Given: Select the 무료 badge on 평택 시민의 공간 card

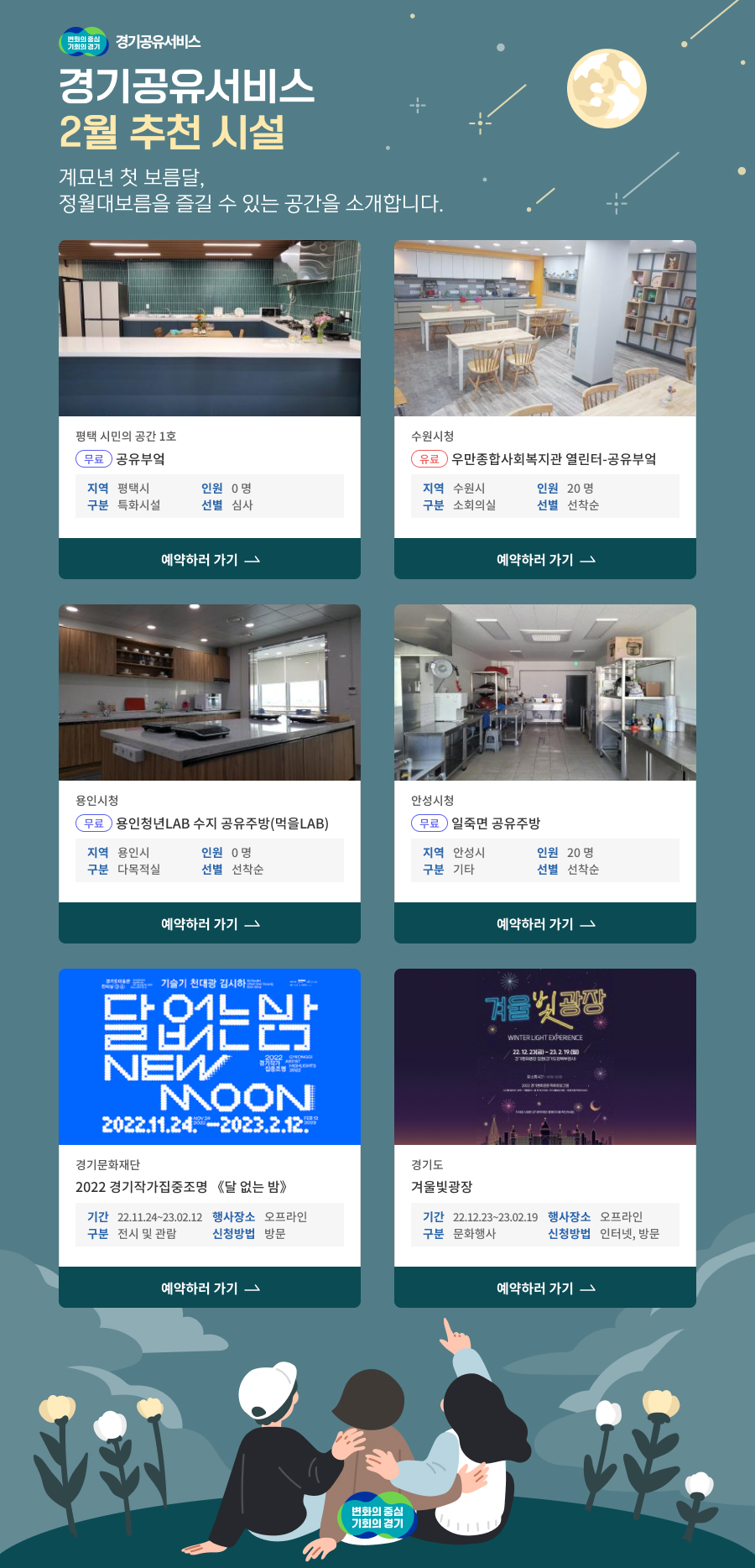Looking at the screenshot, I should pyautogui.click(x=94, y=457).
